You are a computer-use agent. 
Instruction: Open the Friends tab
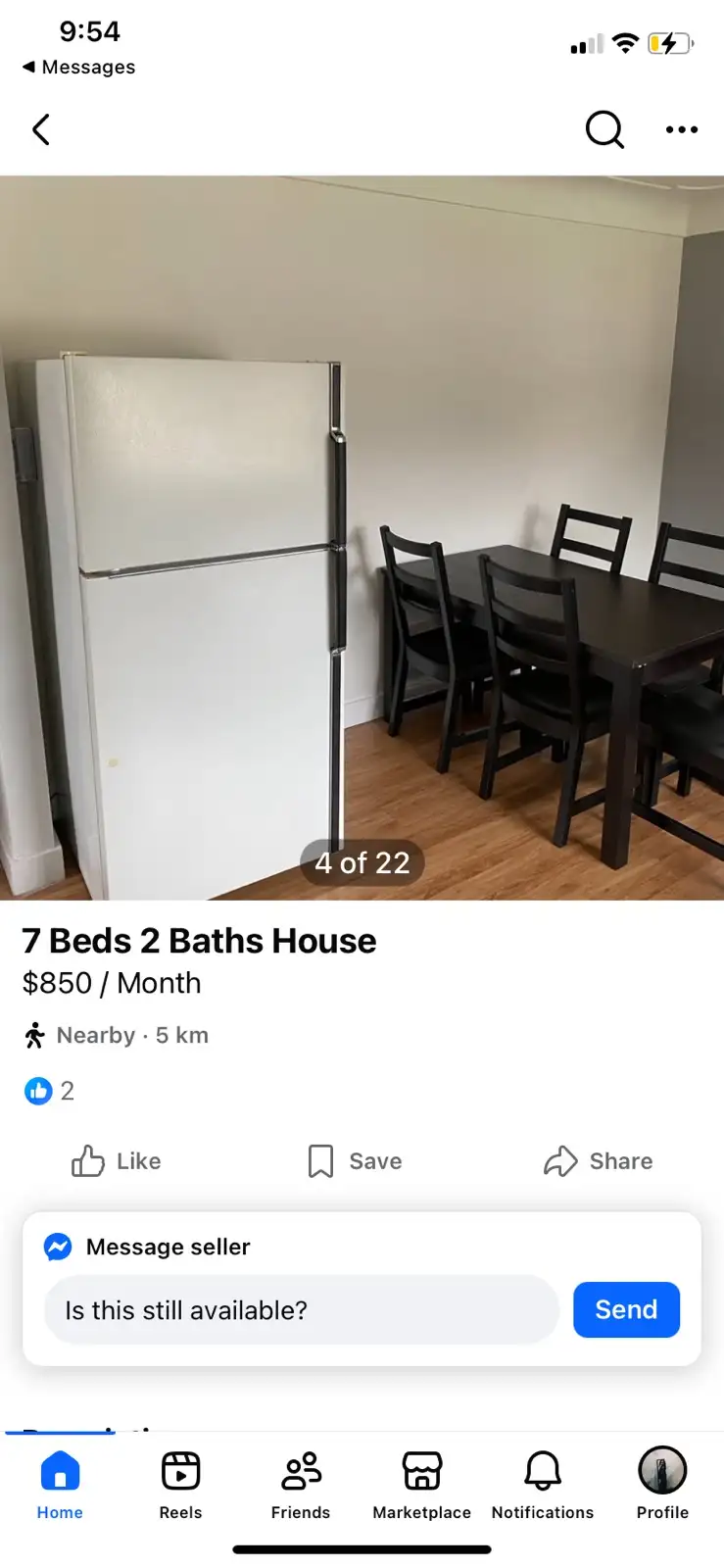[301, 1485]
